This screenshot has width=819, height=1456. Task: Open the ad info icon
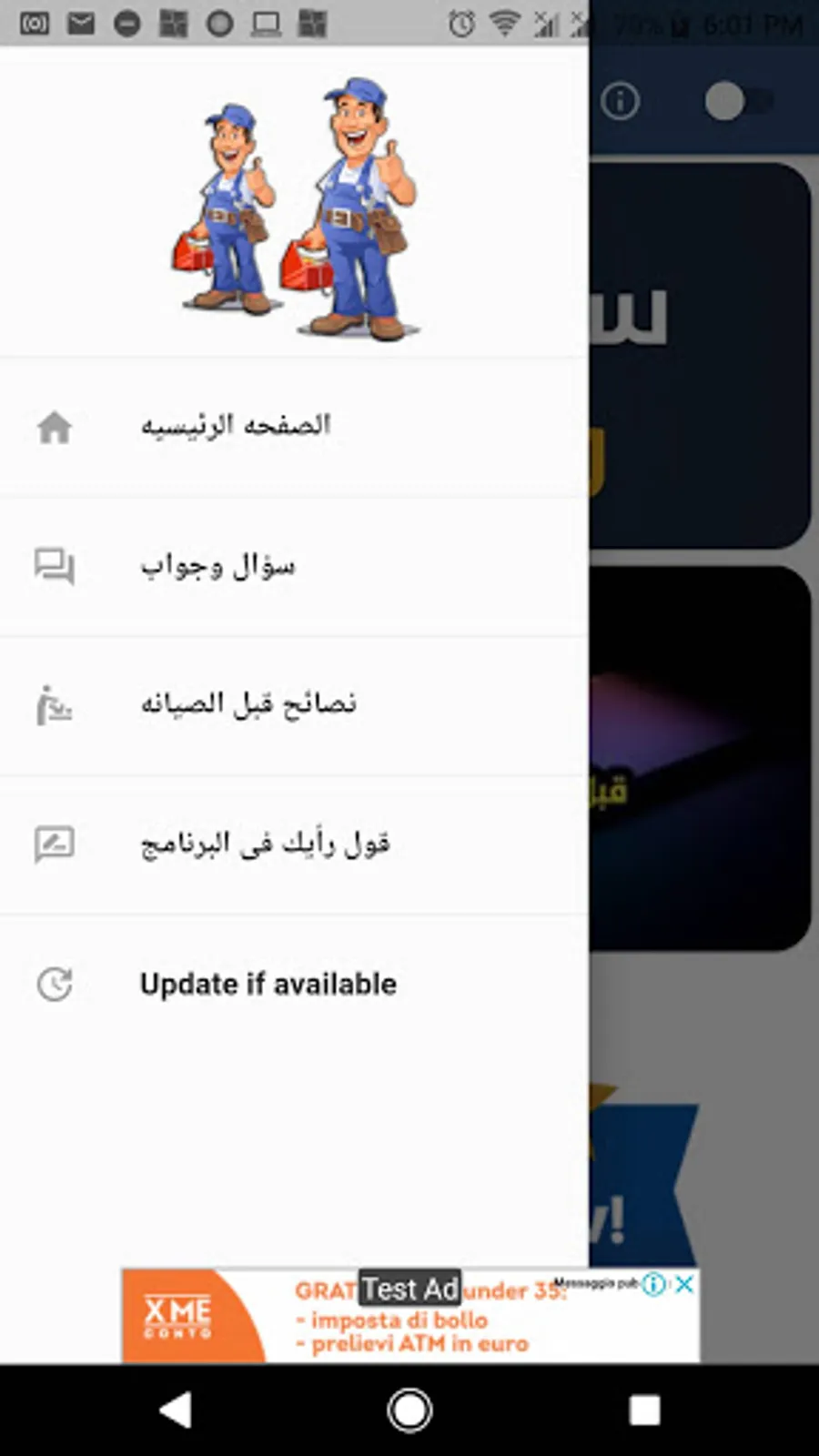(654, 1284)
